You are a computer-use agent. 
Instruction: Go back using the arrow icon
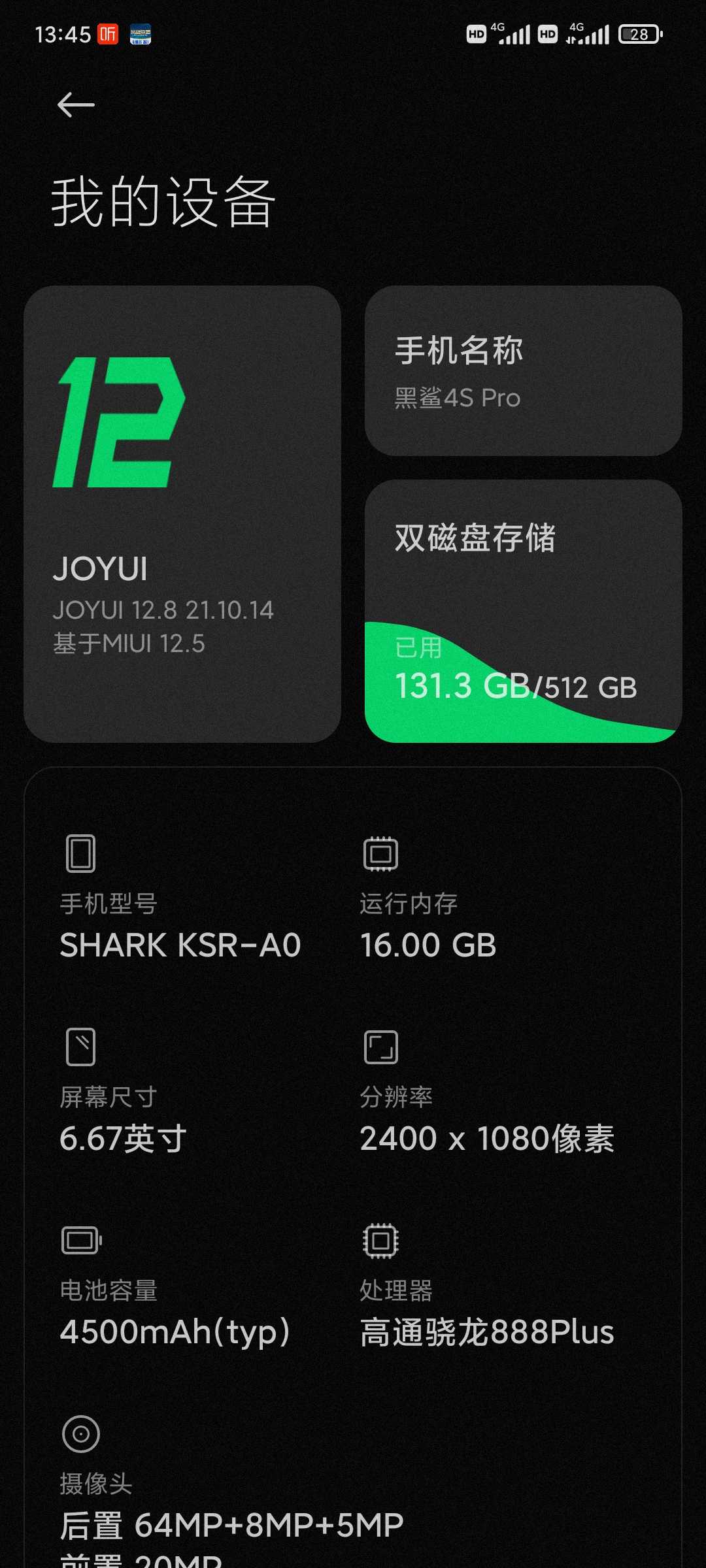click(x=76, y=105)
